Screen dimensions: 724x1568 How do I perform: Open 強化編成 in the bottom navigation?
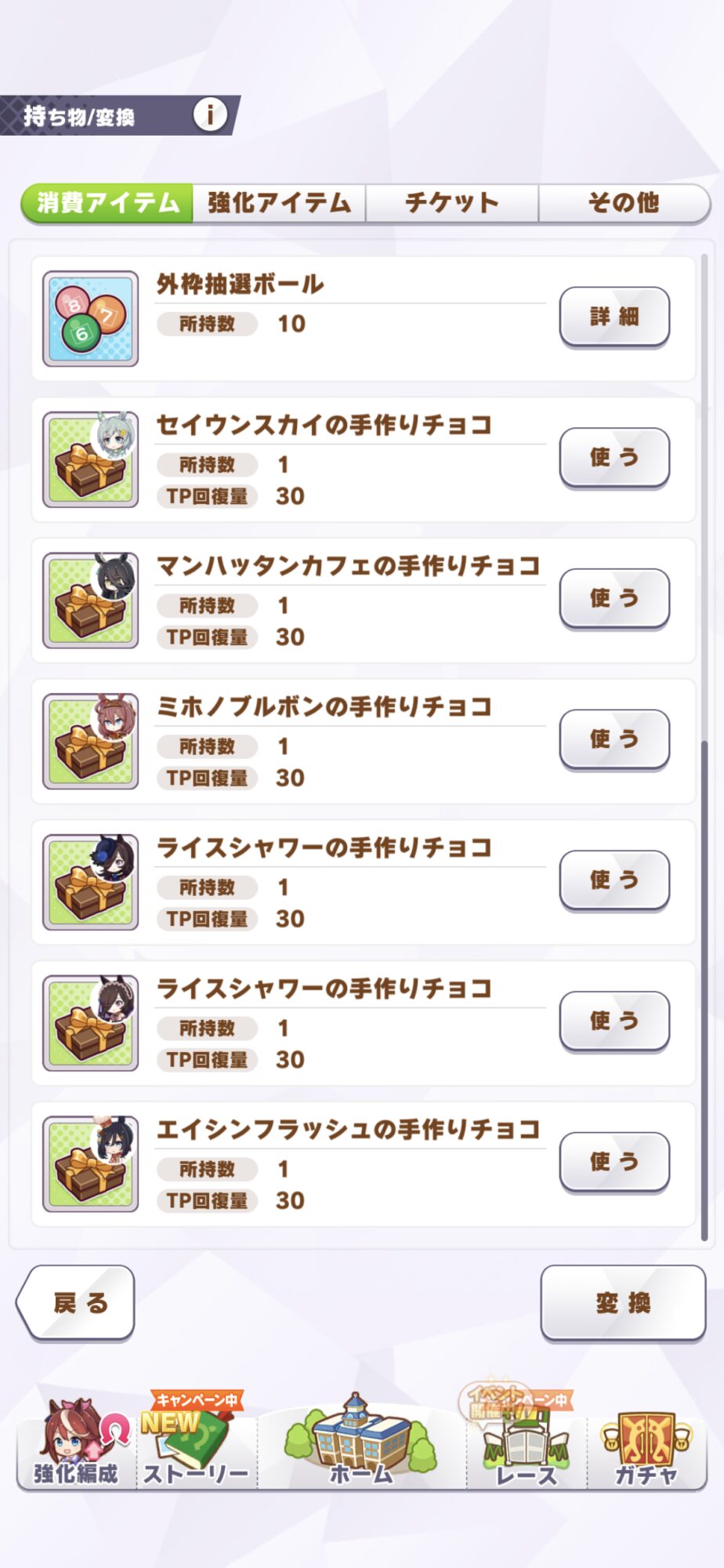[x=76, y=1443]
